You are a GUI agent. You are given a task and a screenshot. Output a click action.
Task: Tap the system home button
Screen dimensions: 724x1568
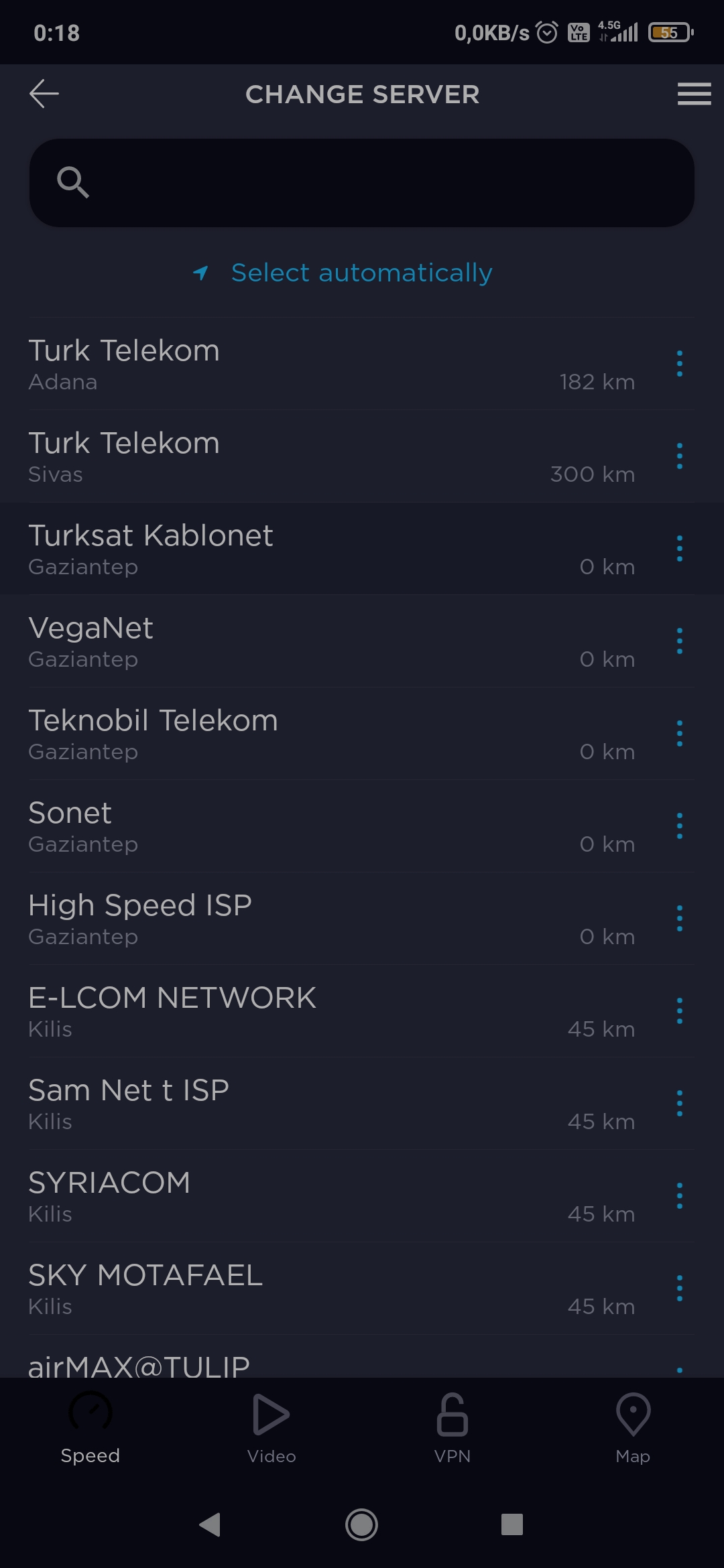point(361,1524)
